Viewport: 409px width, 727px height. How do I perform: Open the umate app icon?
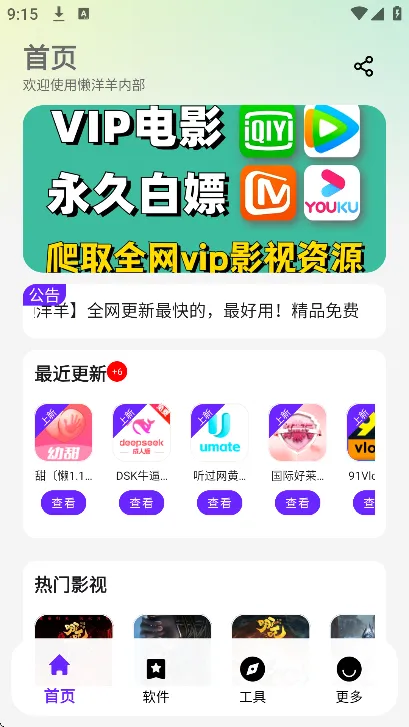(219, 433)
